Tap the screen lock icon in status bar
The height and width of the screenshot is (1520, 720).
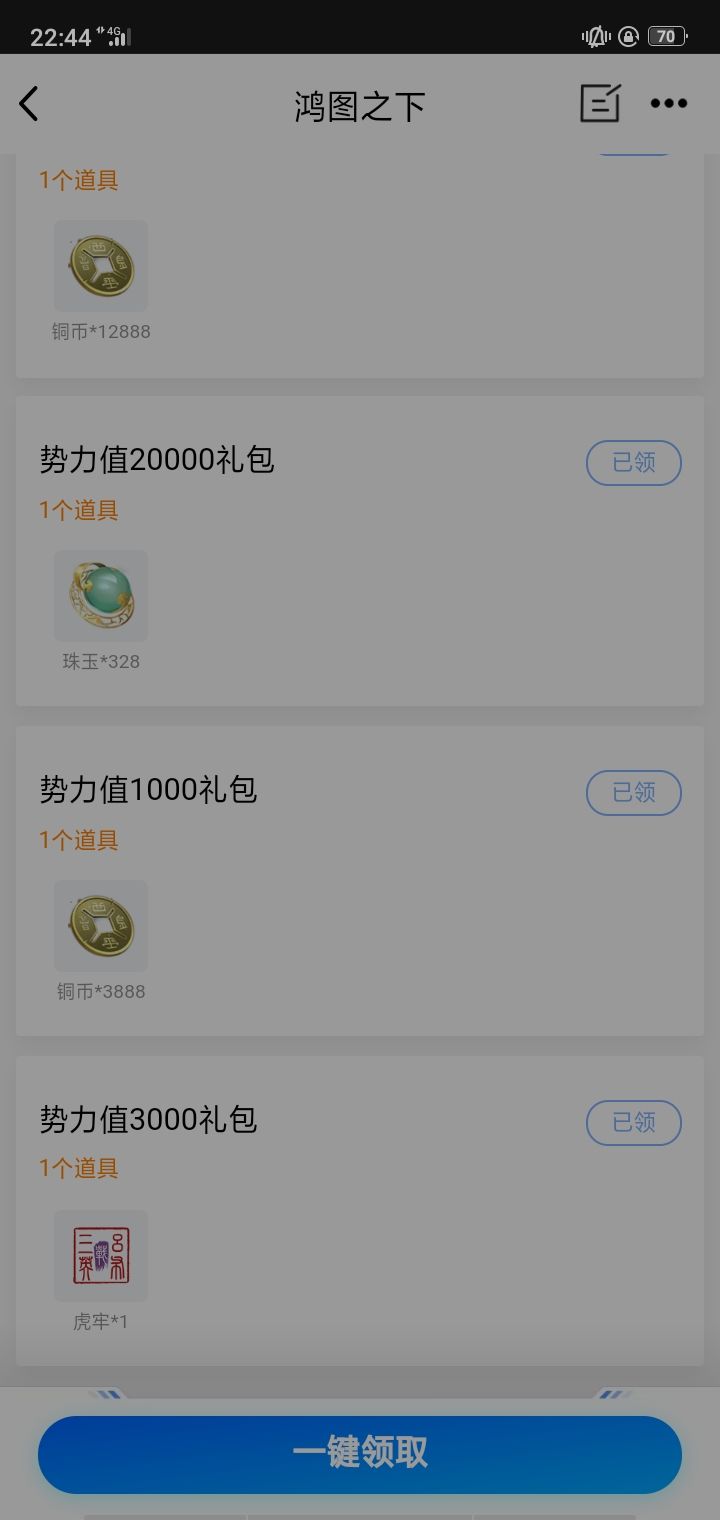628,36
